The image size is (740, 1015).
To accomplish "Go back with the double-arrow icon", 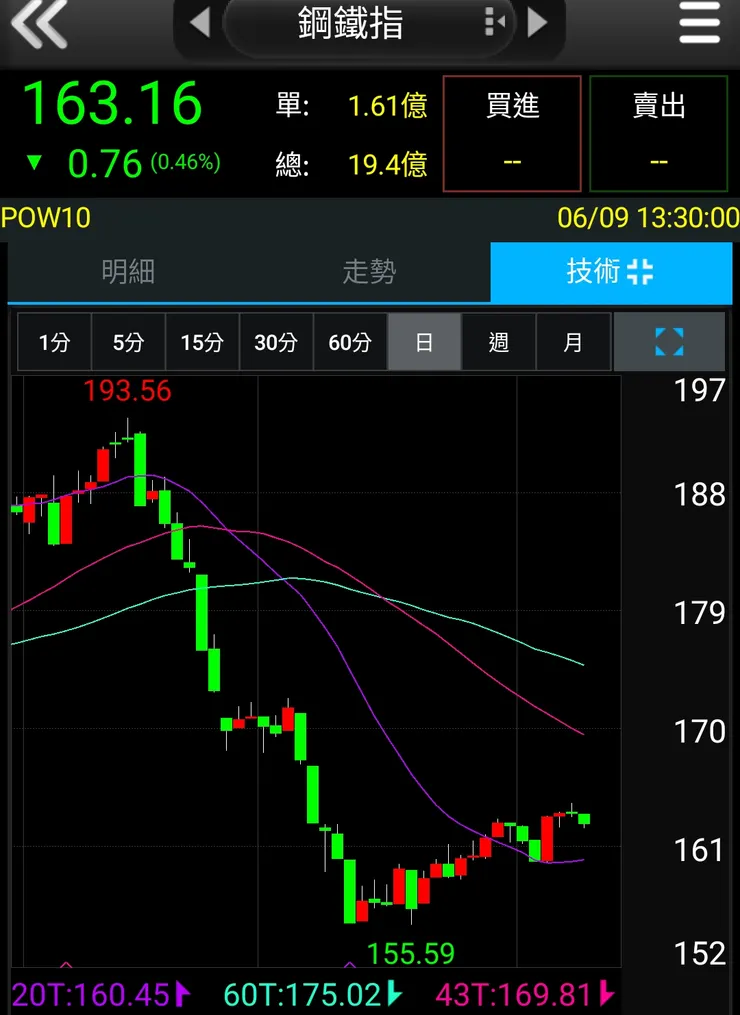I will 38,23.
